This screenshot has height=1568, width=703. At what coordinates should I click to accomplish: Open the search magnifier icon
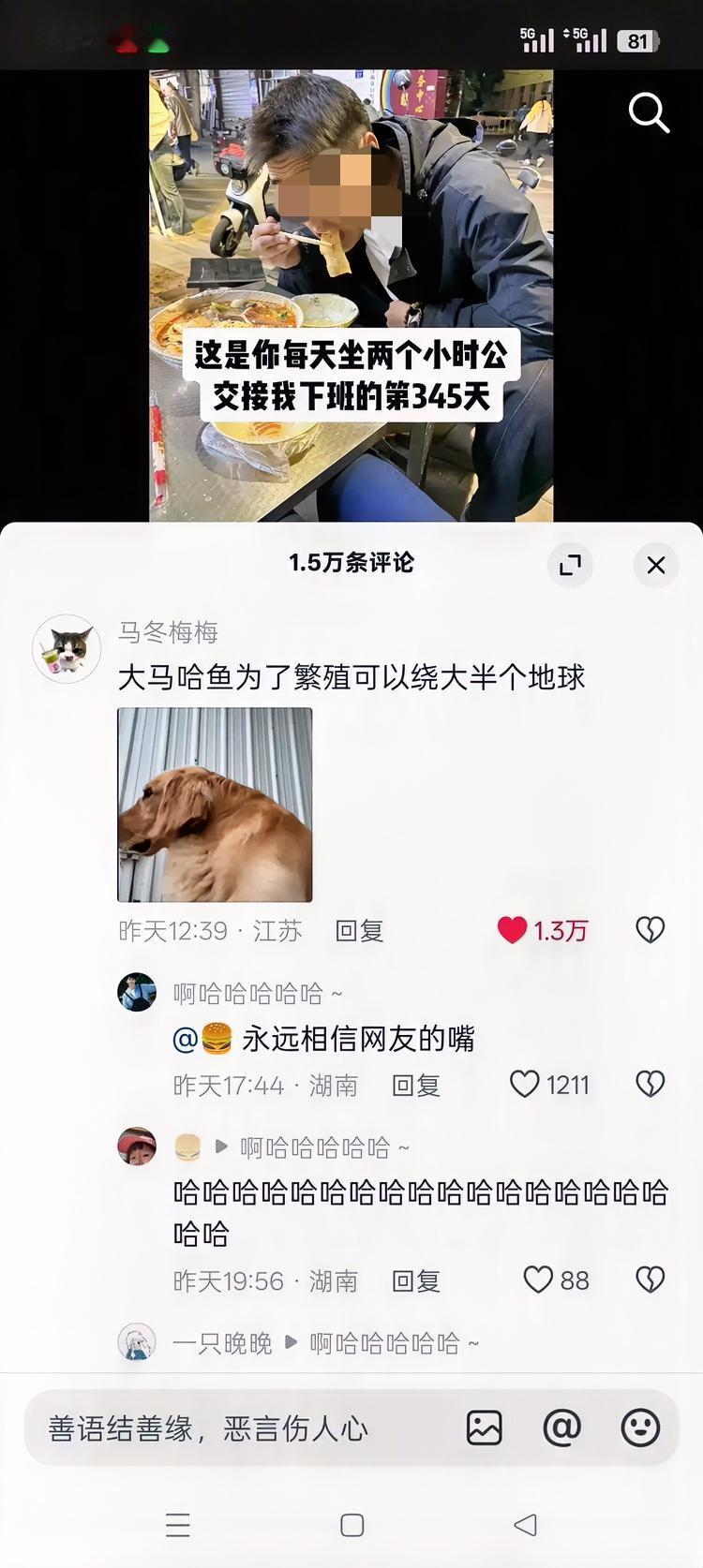click(x=649, y=113)
